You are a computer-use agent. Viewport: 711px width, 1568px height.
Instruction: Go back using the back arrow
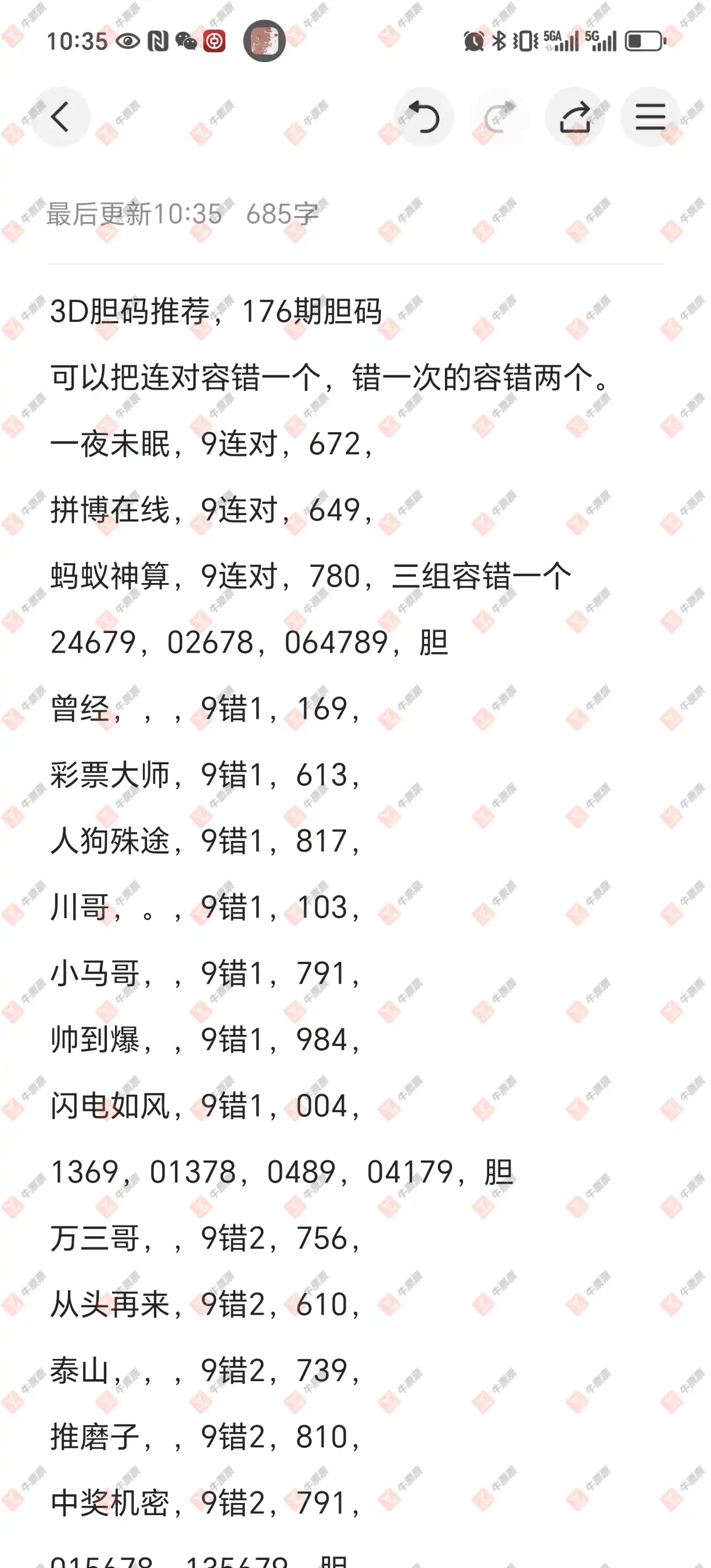point(60,117)
